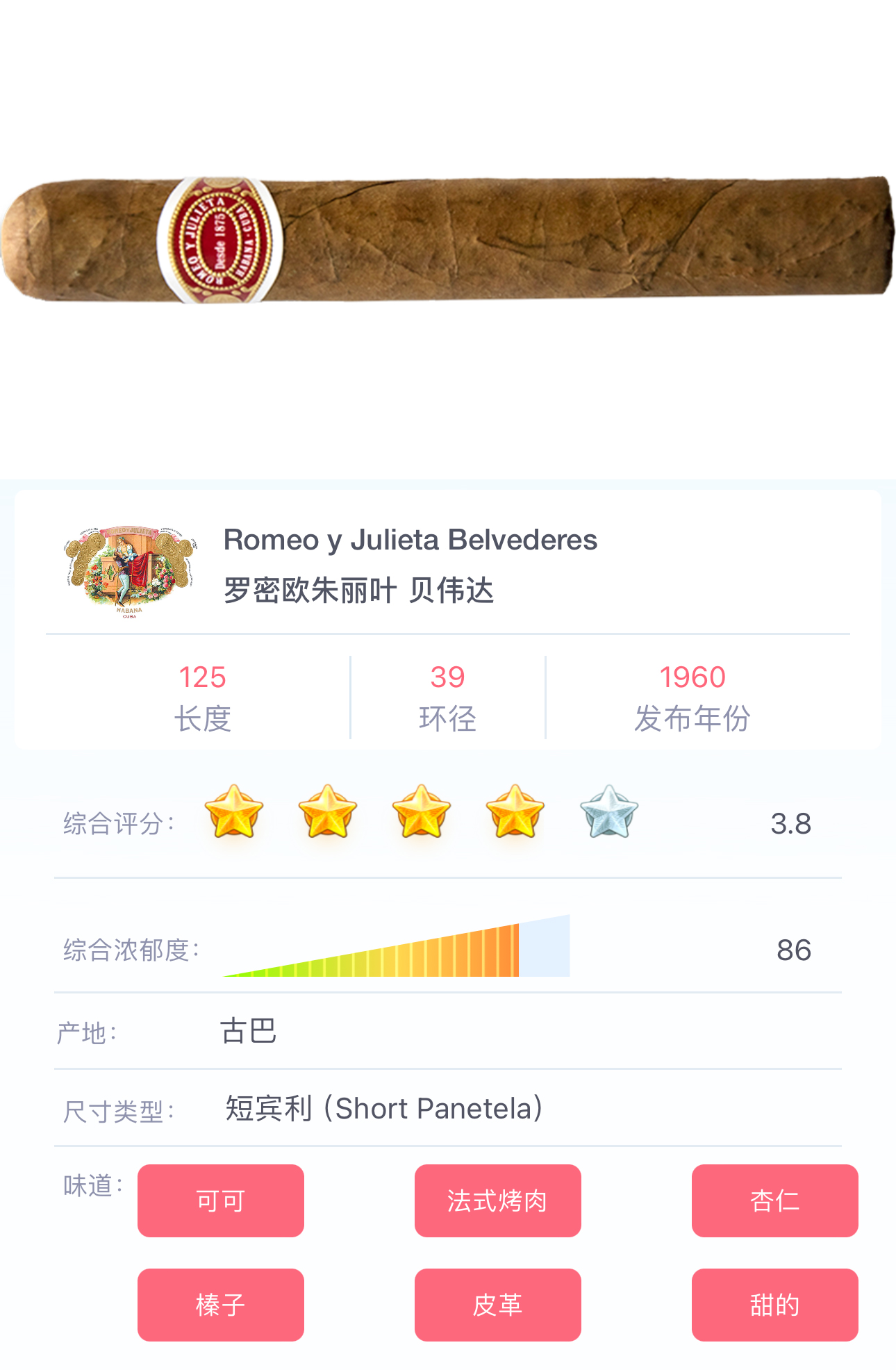
Task: Open the 榛子 flavor tag
Action: coord(220,1305)
